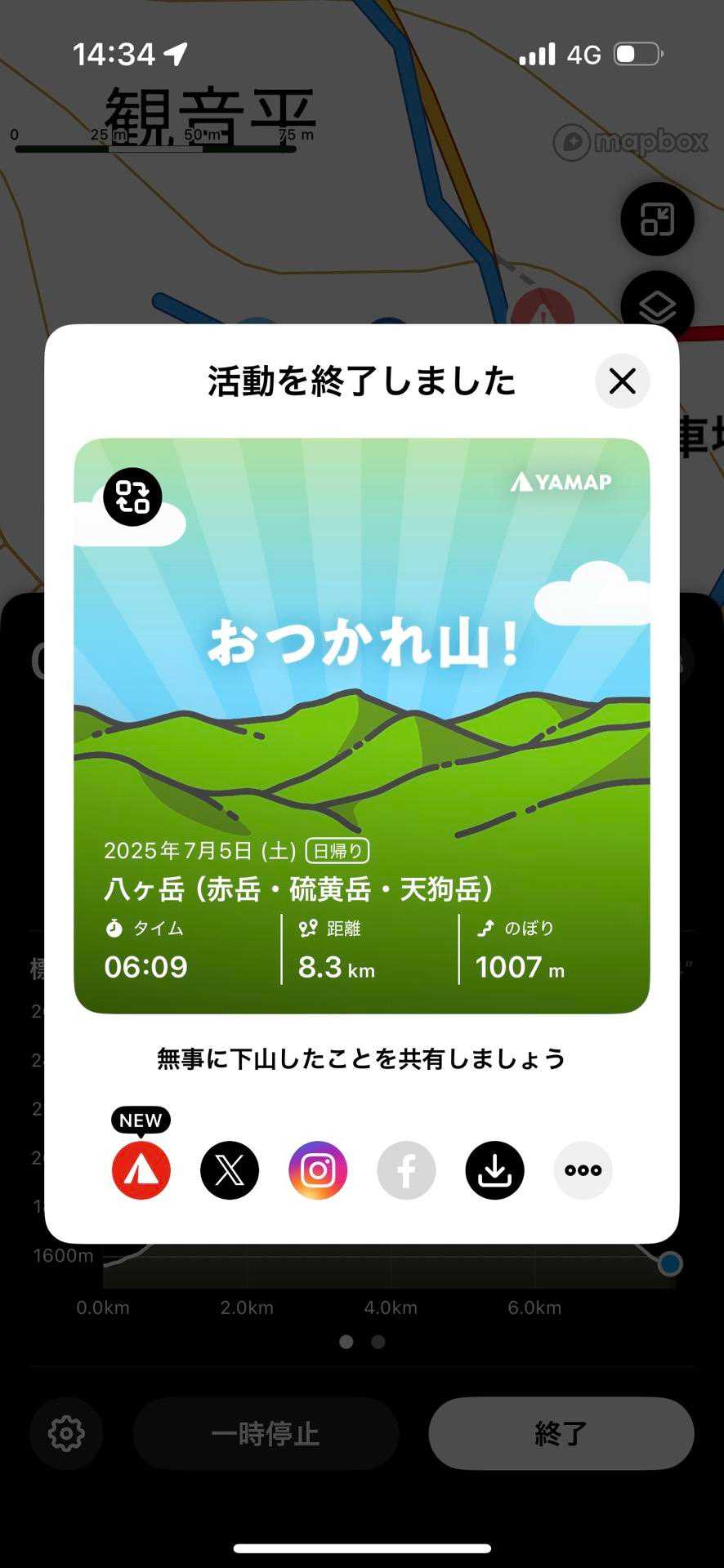Open more sharing options

click(583, 1170)
